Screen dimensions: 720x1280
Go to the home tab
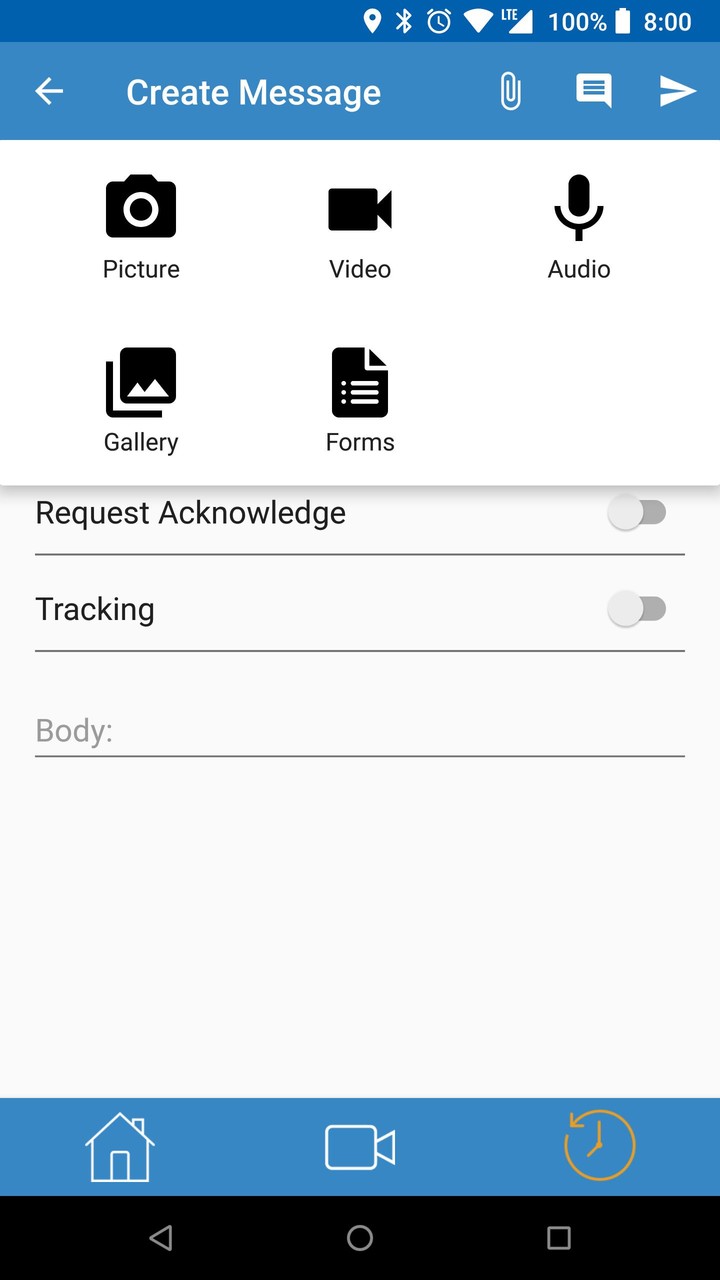pyautogui.click(x=120, y=1146)
